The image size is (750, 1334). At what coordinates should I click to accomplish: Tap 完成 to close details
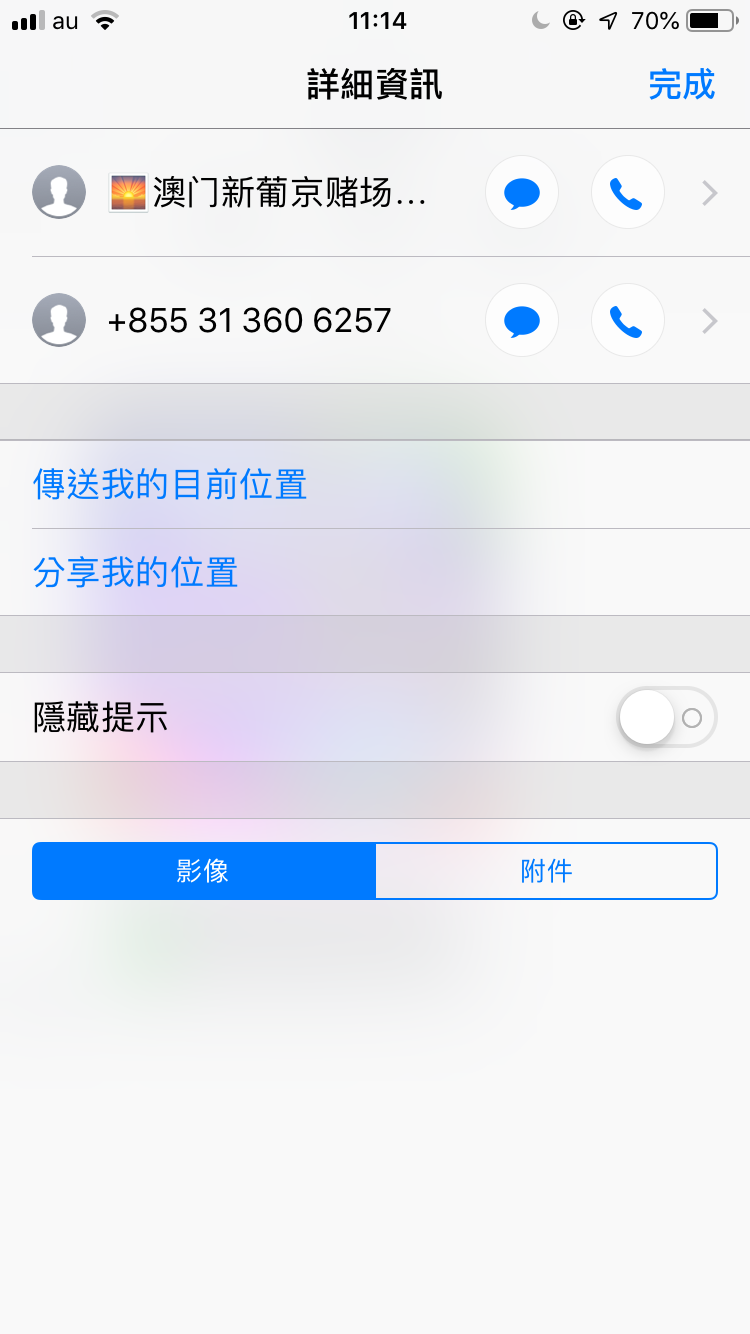[681, 85]
